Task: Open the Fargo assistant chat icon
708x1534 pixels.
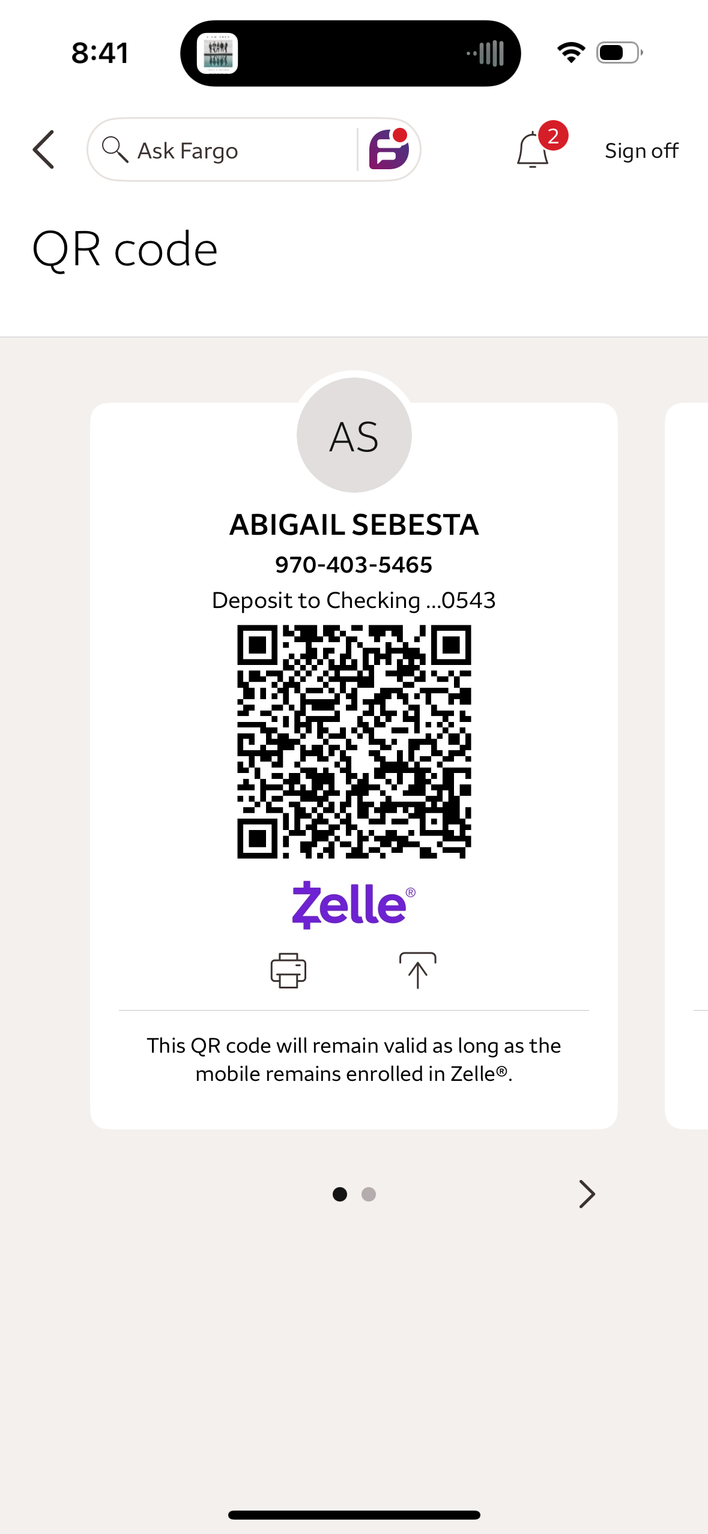Action: pos(389,150)
